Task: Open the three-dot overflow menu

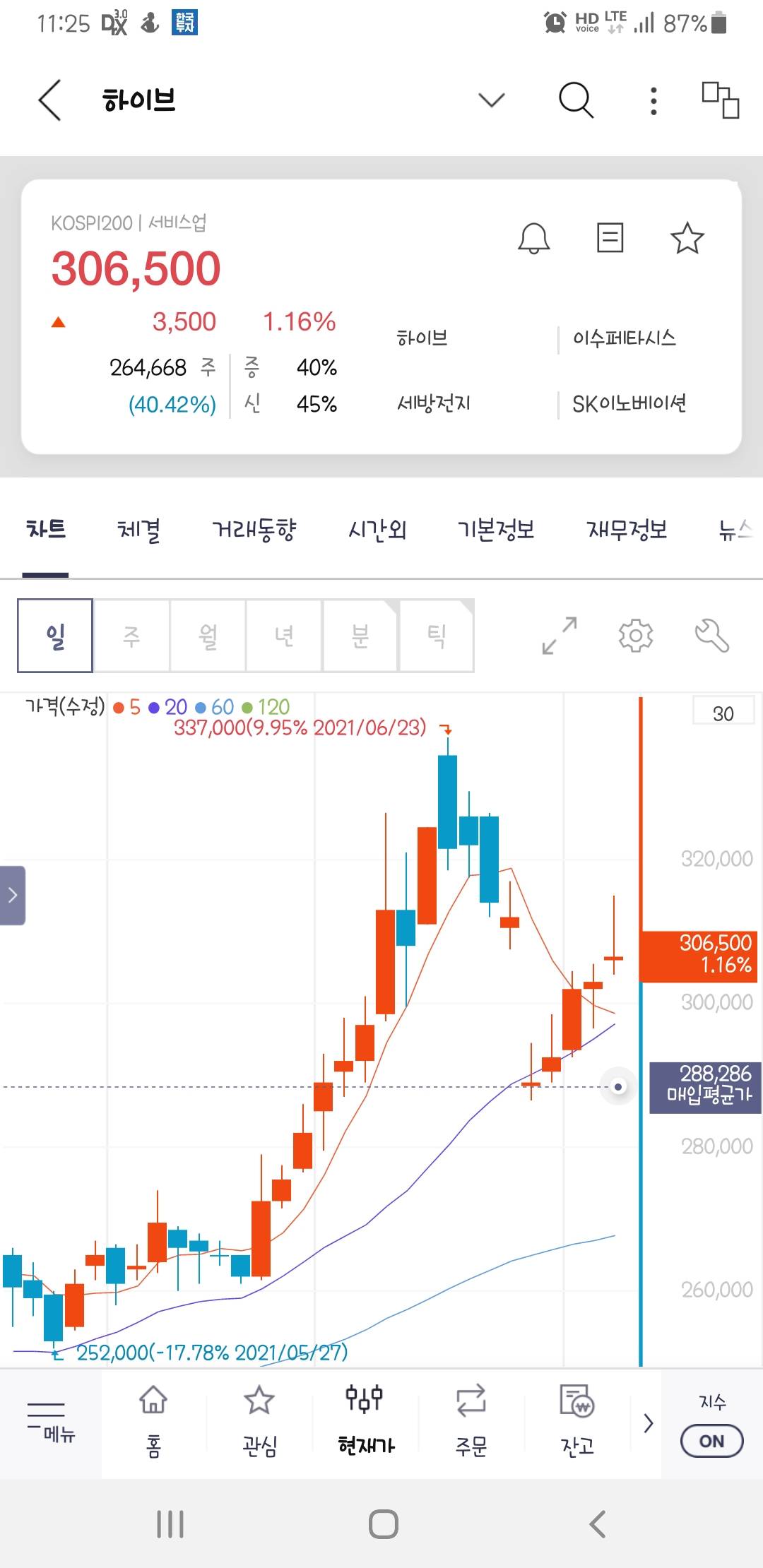Action: click(x=653, y=101)
